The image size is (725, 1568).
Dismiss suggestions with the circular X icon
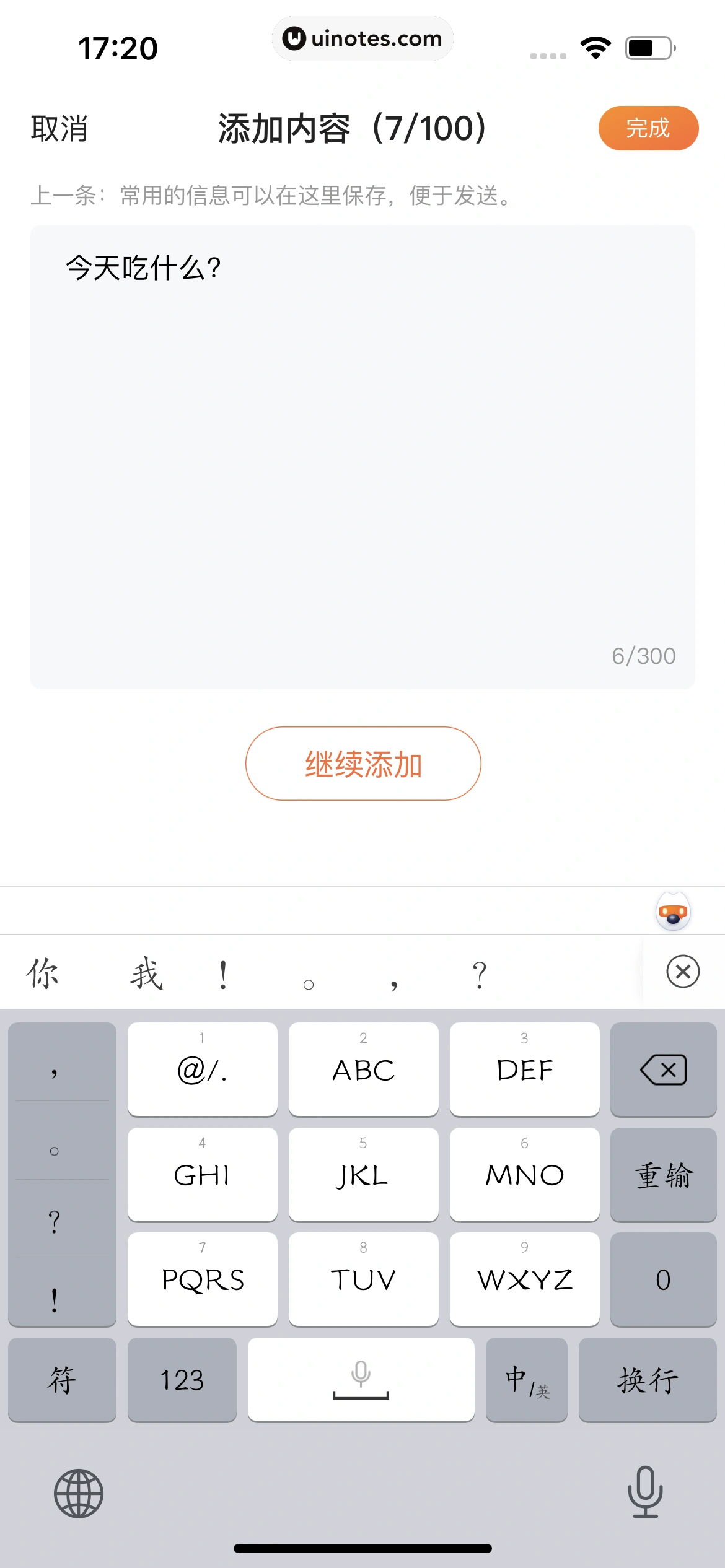point(682,971)
